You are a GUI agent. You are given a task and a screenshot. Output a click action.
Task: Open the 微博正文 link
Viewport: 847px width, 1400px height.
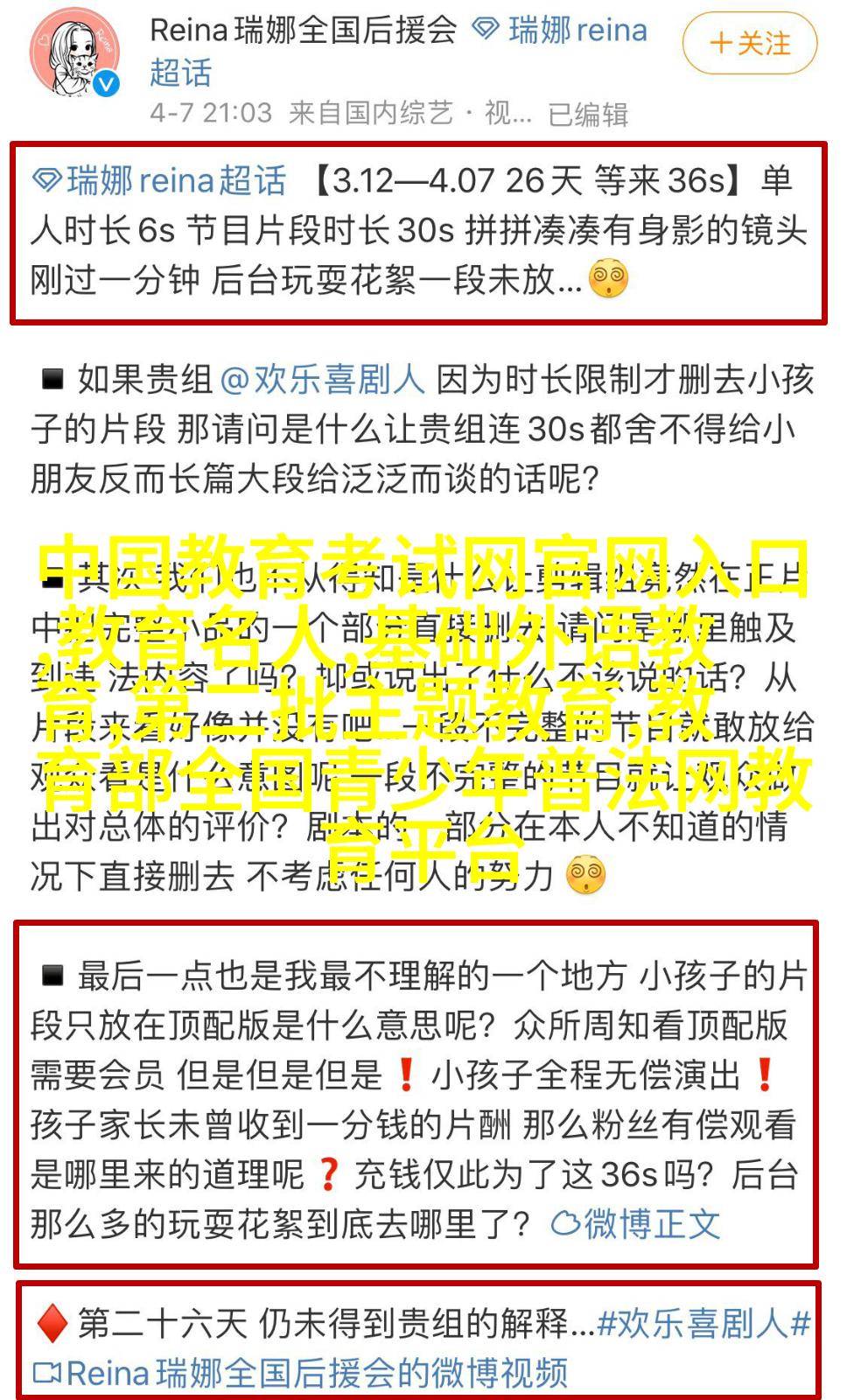coord(635,1224)
